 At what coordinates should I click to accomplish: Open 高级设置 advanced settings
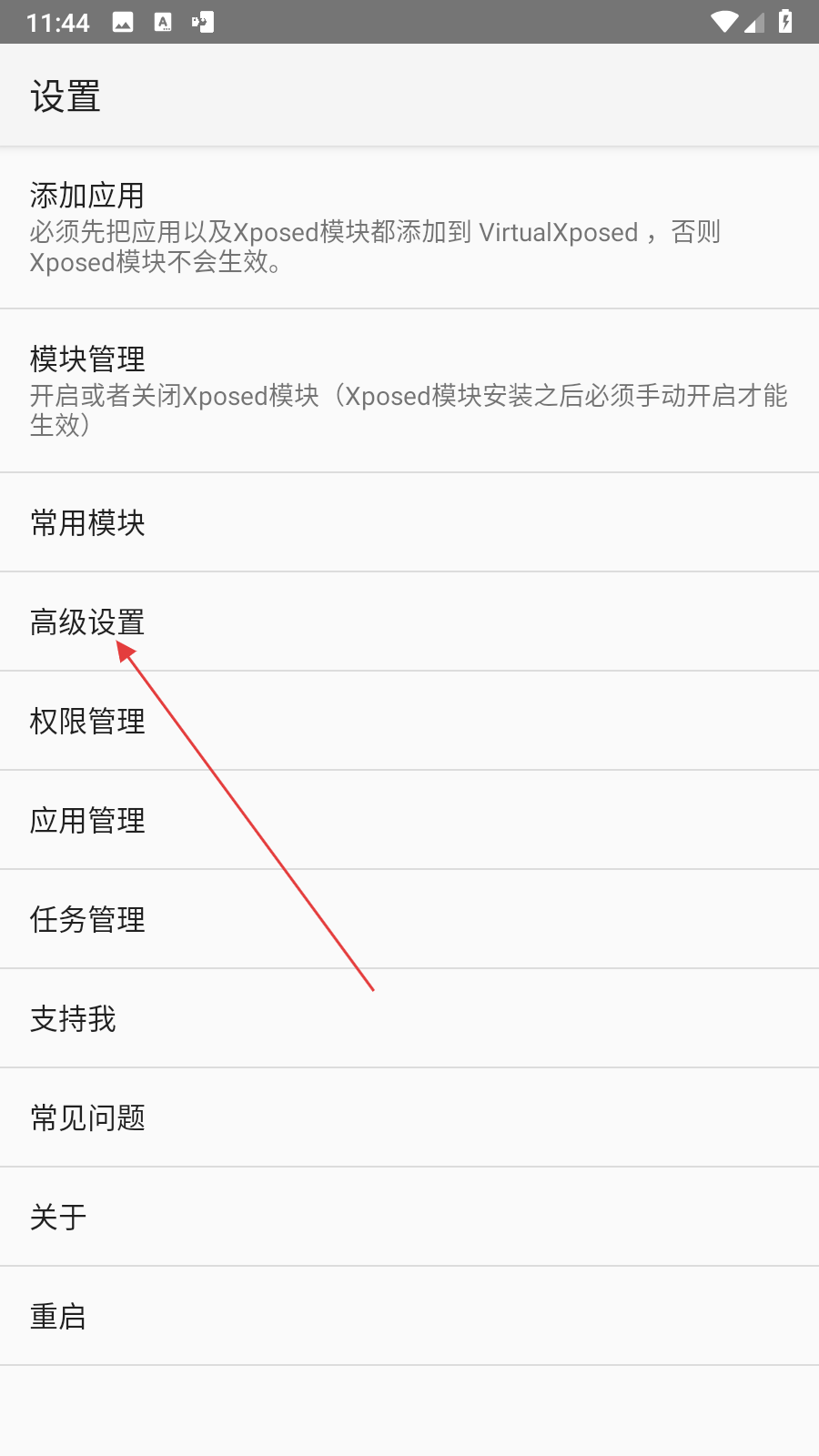click(409, 622)
